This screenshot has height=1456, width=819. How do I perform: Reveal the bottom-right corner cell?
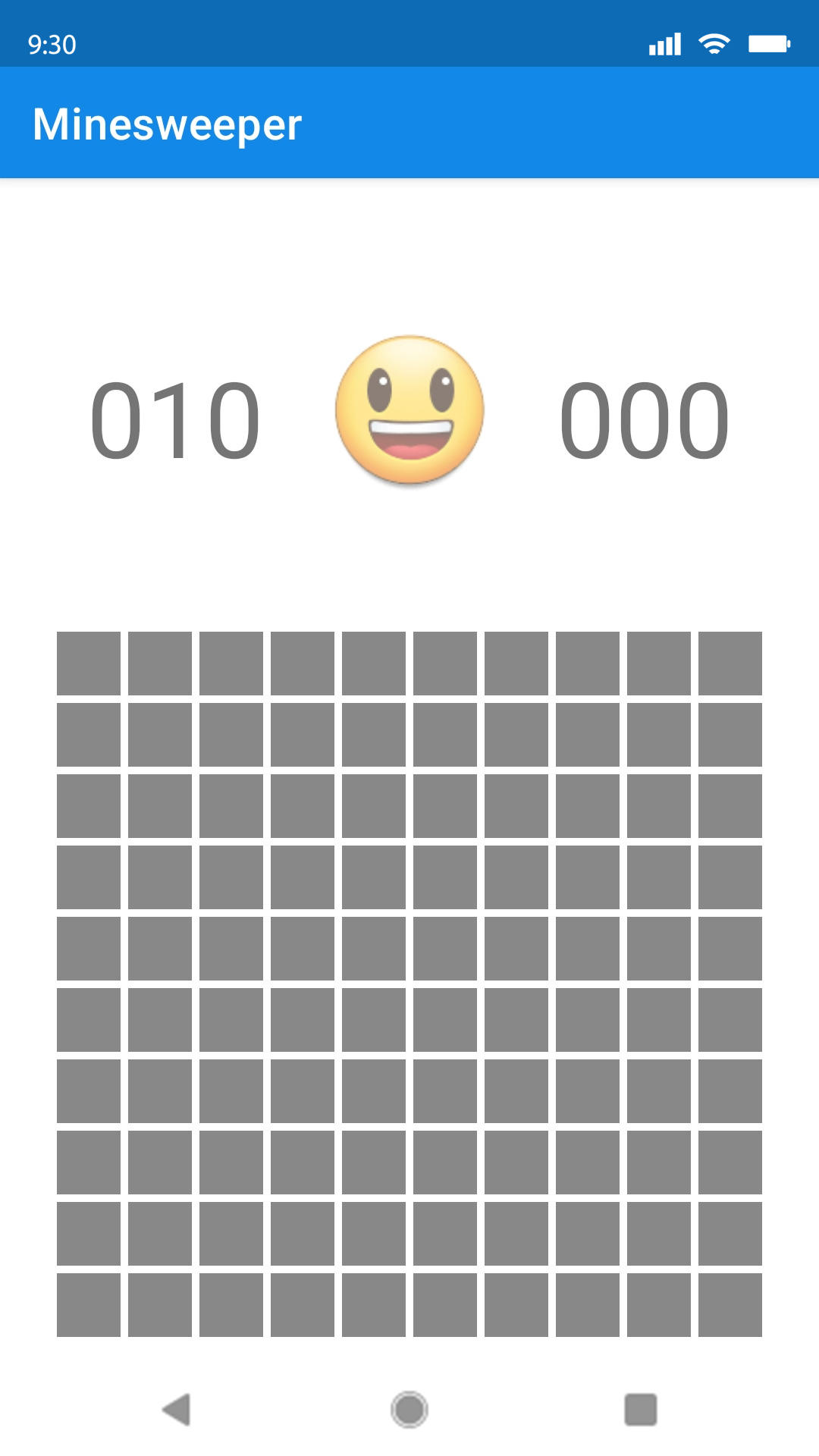[x=730, y=1304]
